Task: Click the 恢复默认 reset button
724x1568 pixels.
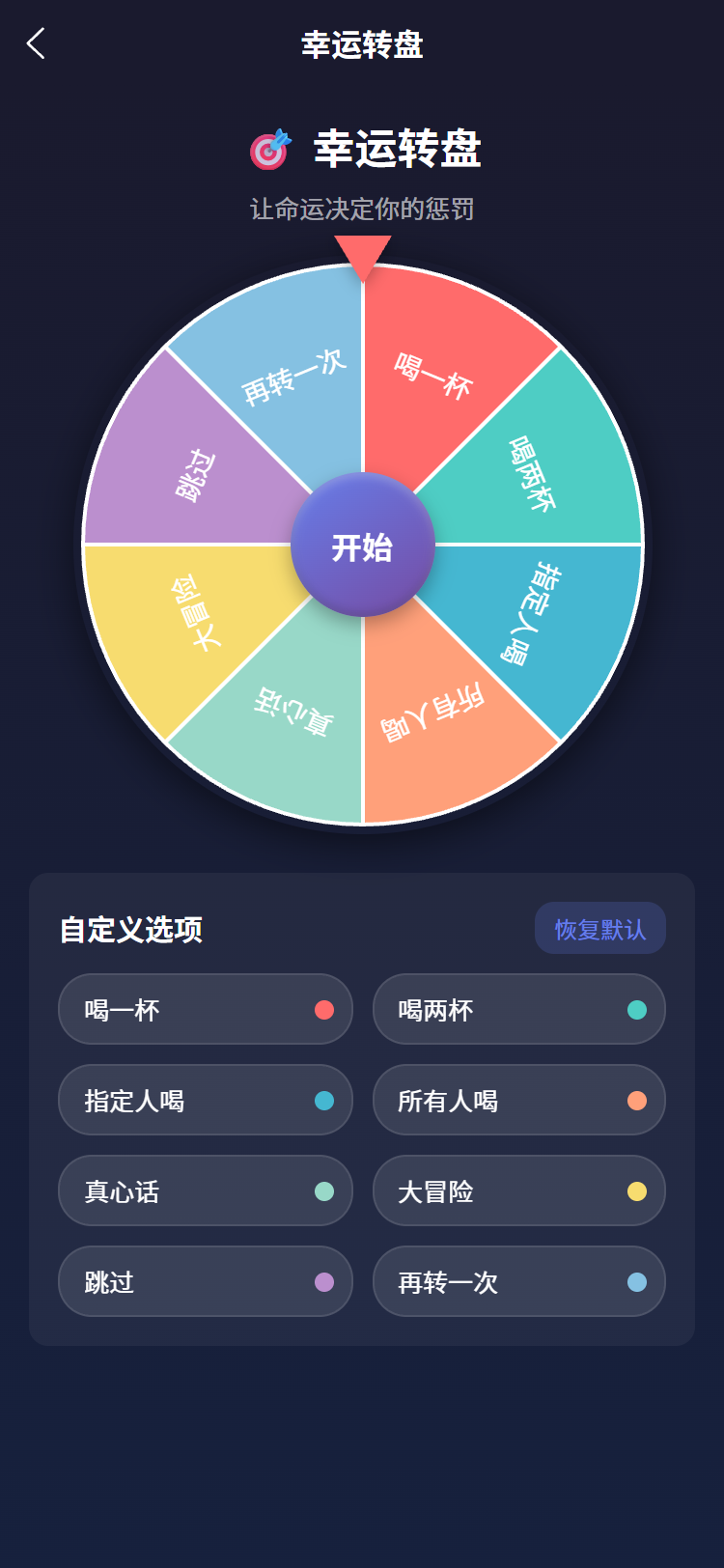Action: pos(599,927)
